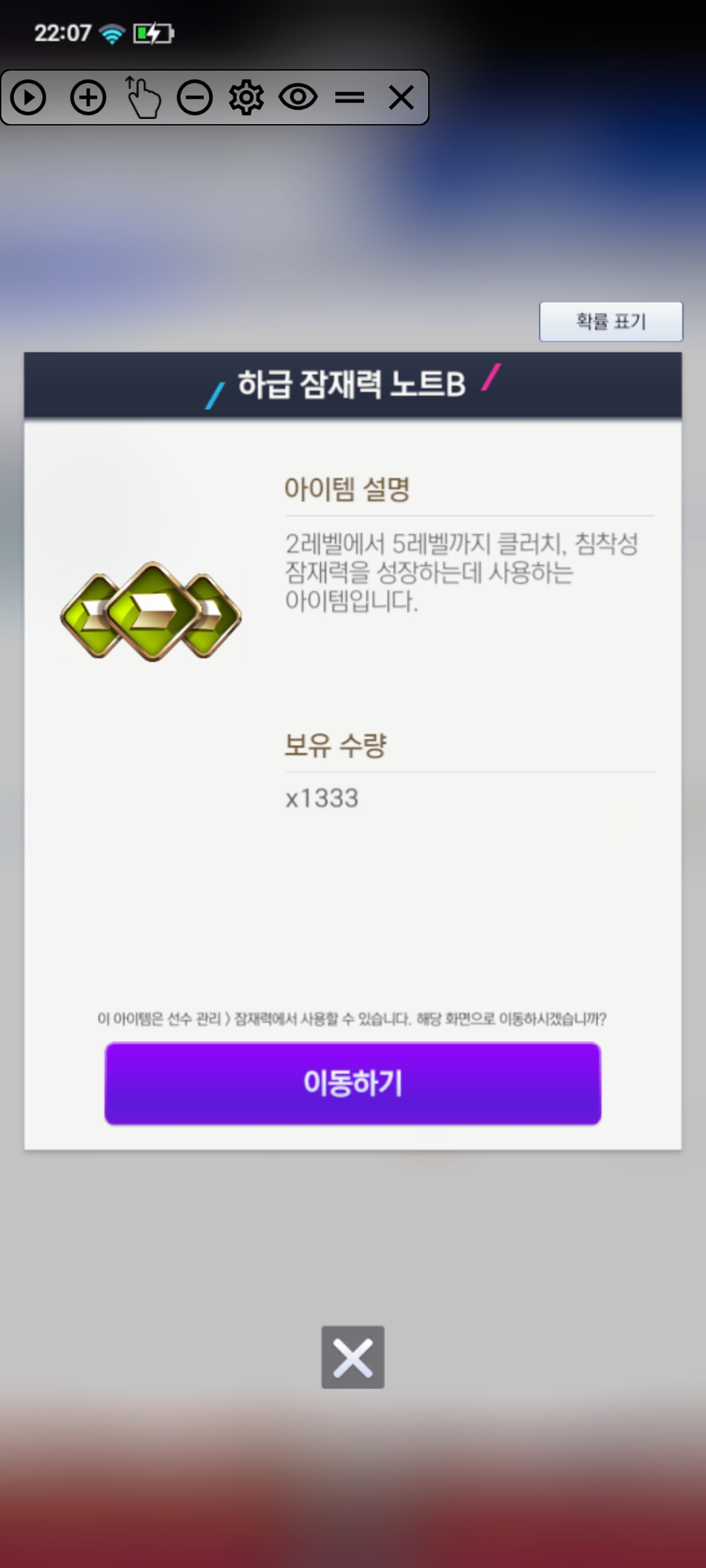The image size is (706, 1568).
Task: Remove a point with minus icon
Action: (x=195, y=98)
